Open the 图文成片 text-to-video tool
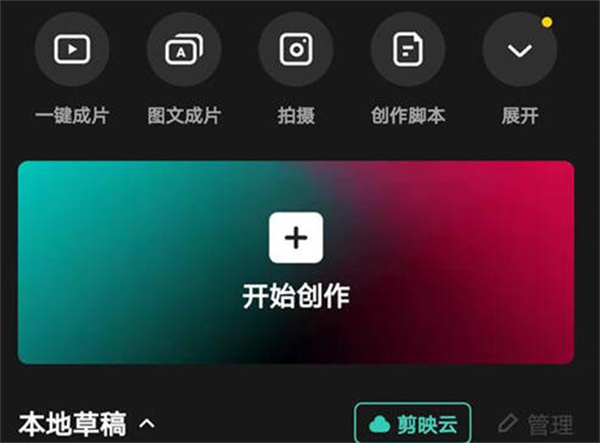600x443 pixels. (x=183, y=50)
